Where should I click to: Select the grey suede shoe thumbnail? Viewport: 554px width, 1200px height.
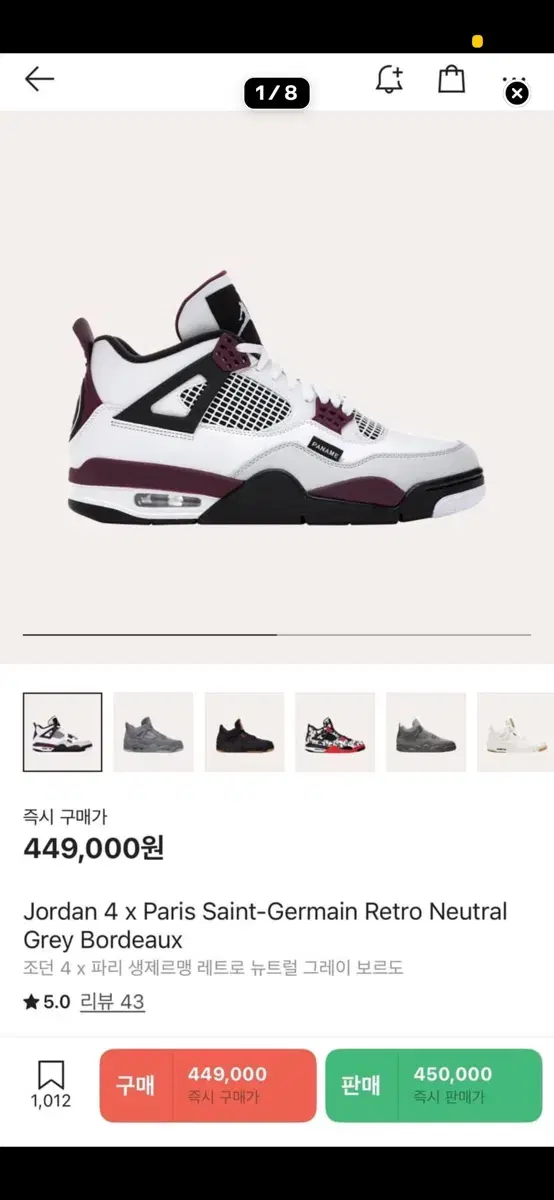[x=153, y=732]
